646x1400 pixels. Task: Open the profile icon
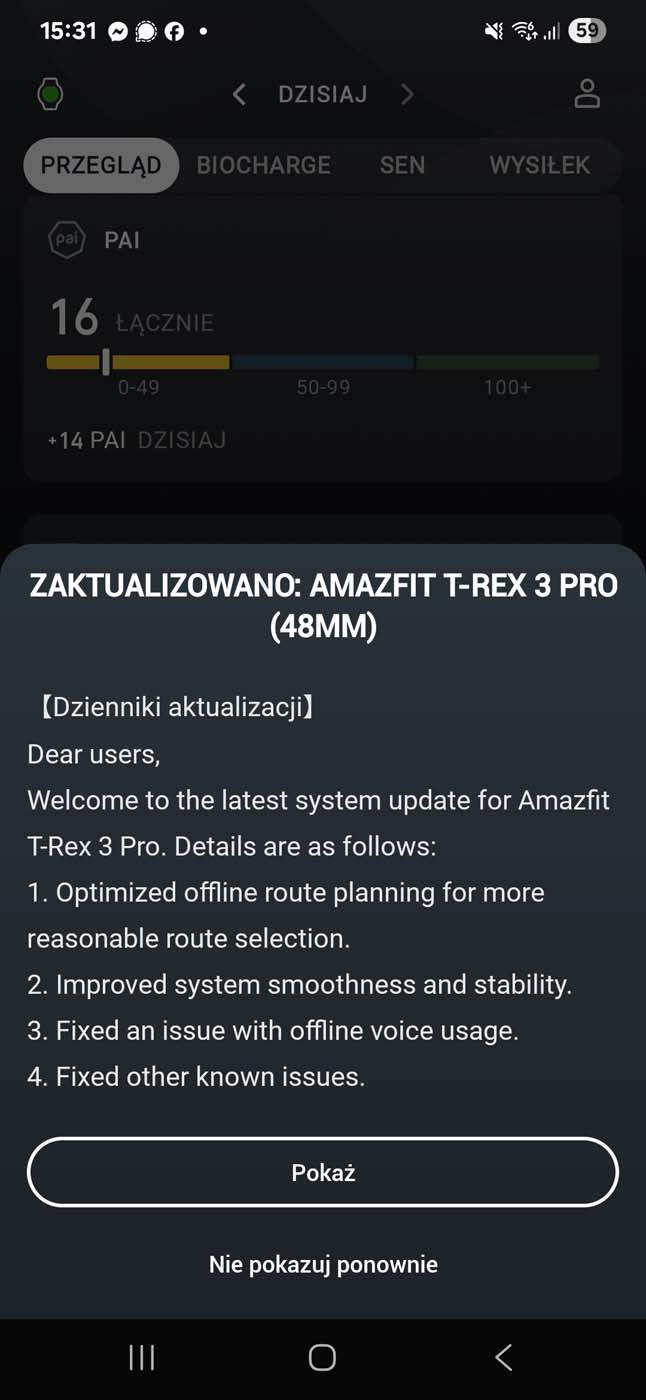coord(587,94)
